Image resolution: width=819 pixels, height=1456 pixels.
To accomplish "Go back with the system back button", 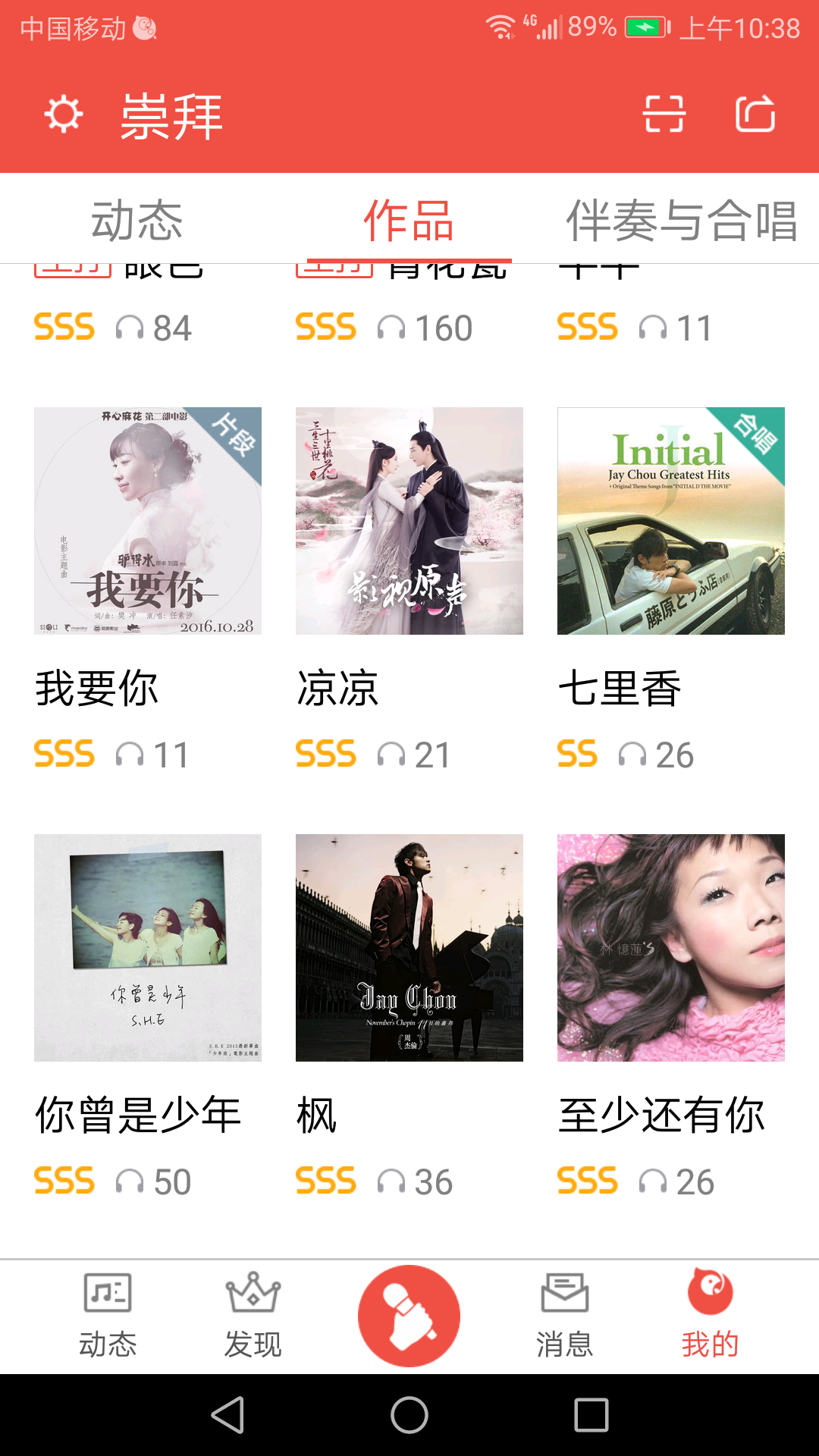I will point(227,1415).
